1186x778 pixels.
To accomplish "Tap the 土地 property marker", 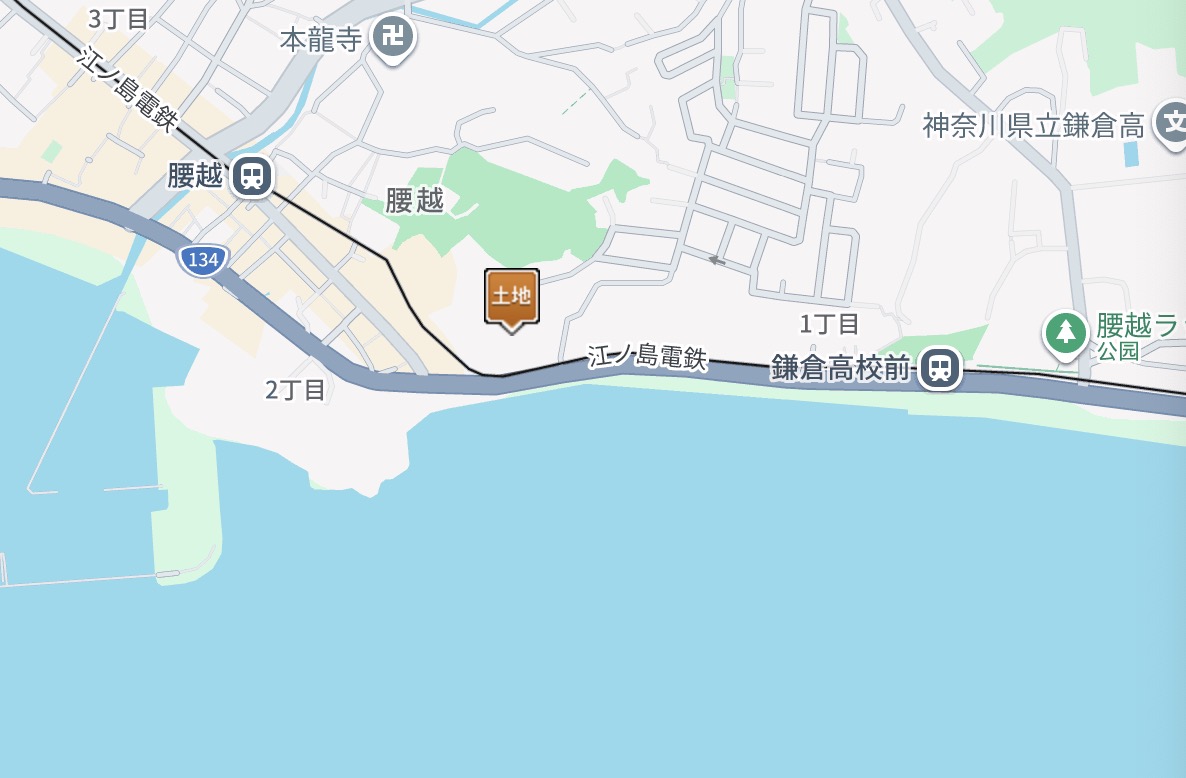I will tap(512, 297).
